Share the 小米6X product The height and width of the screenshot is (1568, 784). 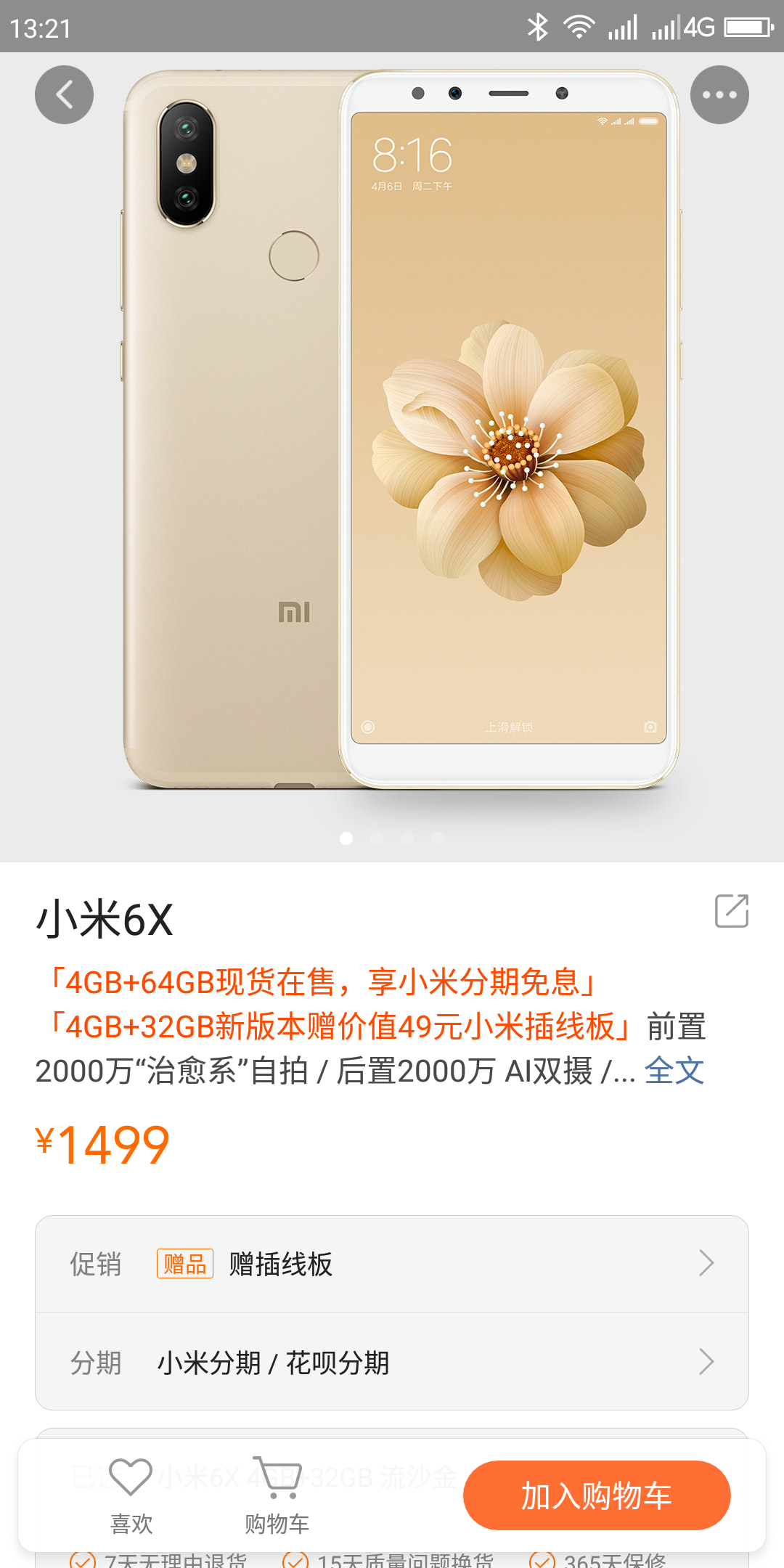click(731, 911)
